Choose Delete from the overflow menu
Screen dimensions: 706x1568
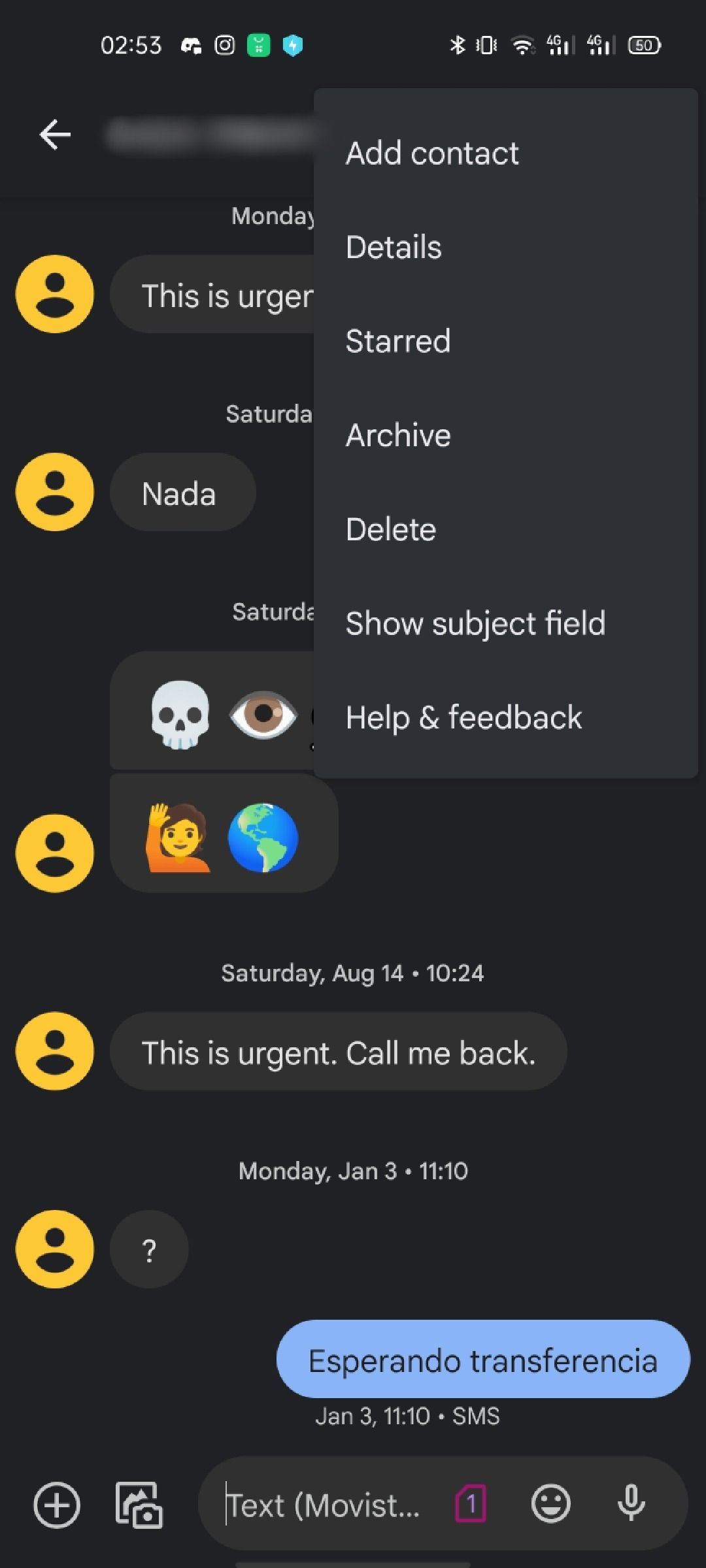tap(391, 529)
